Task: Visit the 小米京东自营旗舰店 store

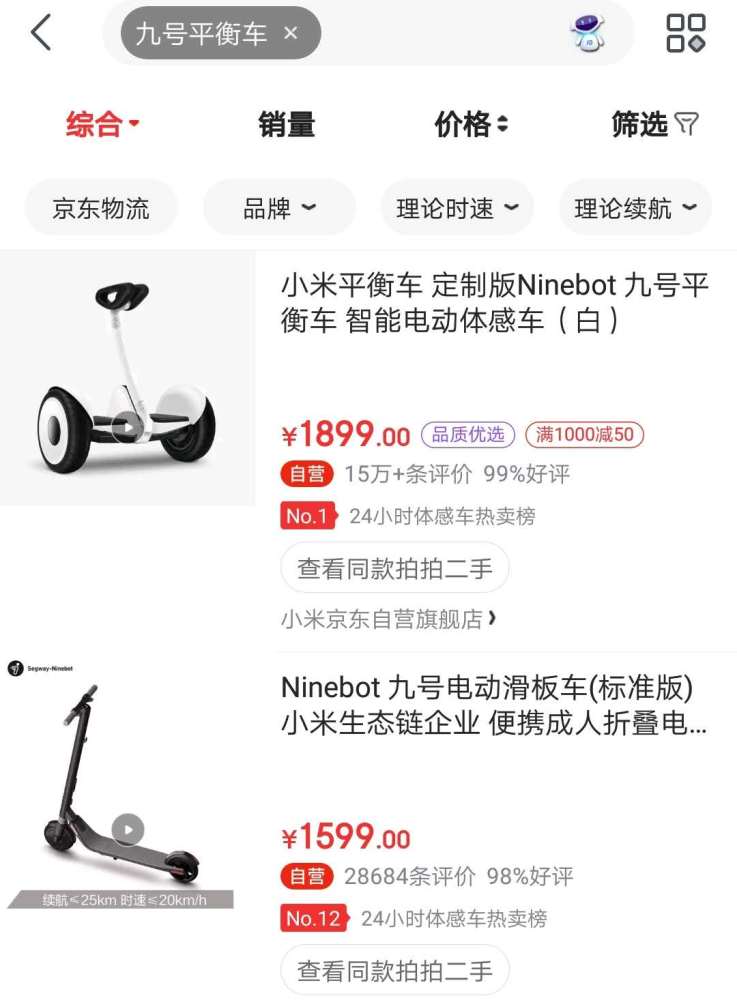Action: 388,619
